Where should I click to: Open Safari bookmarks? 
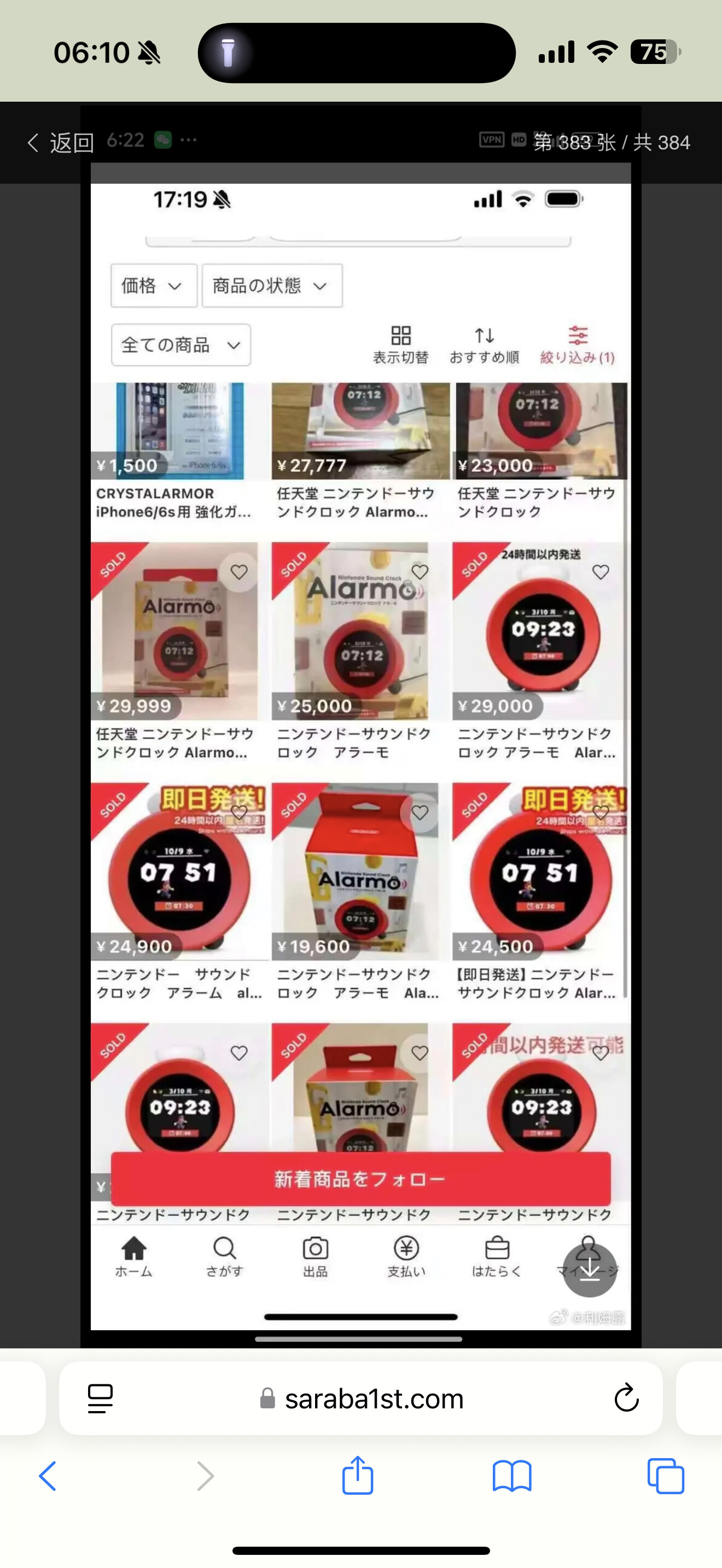point(512,1476)
